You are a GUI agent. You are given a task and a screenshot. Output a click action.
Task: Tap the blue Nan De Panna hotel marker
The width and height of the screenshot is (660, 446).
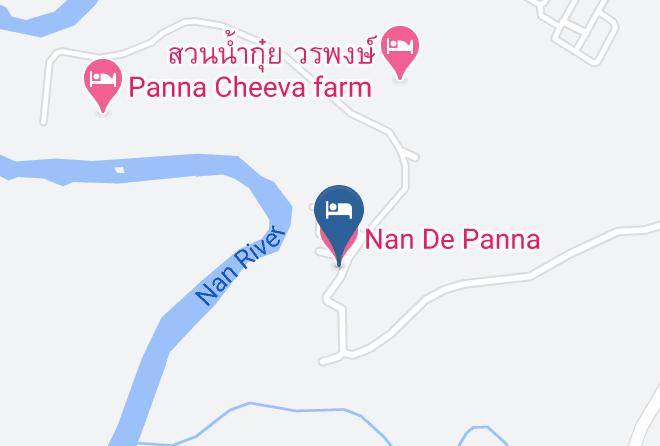coord(339,225)
